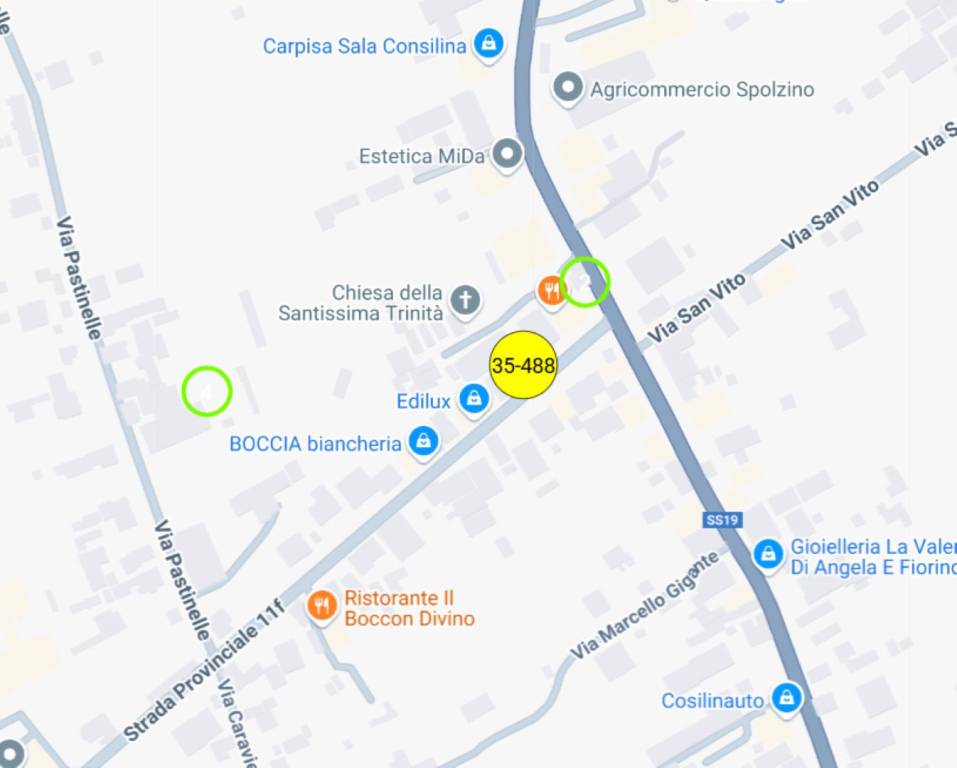Select the green circle marker numbered 2

(x=584, y=282)
